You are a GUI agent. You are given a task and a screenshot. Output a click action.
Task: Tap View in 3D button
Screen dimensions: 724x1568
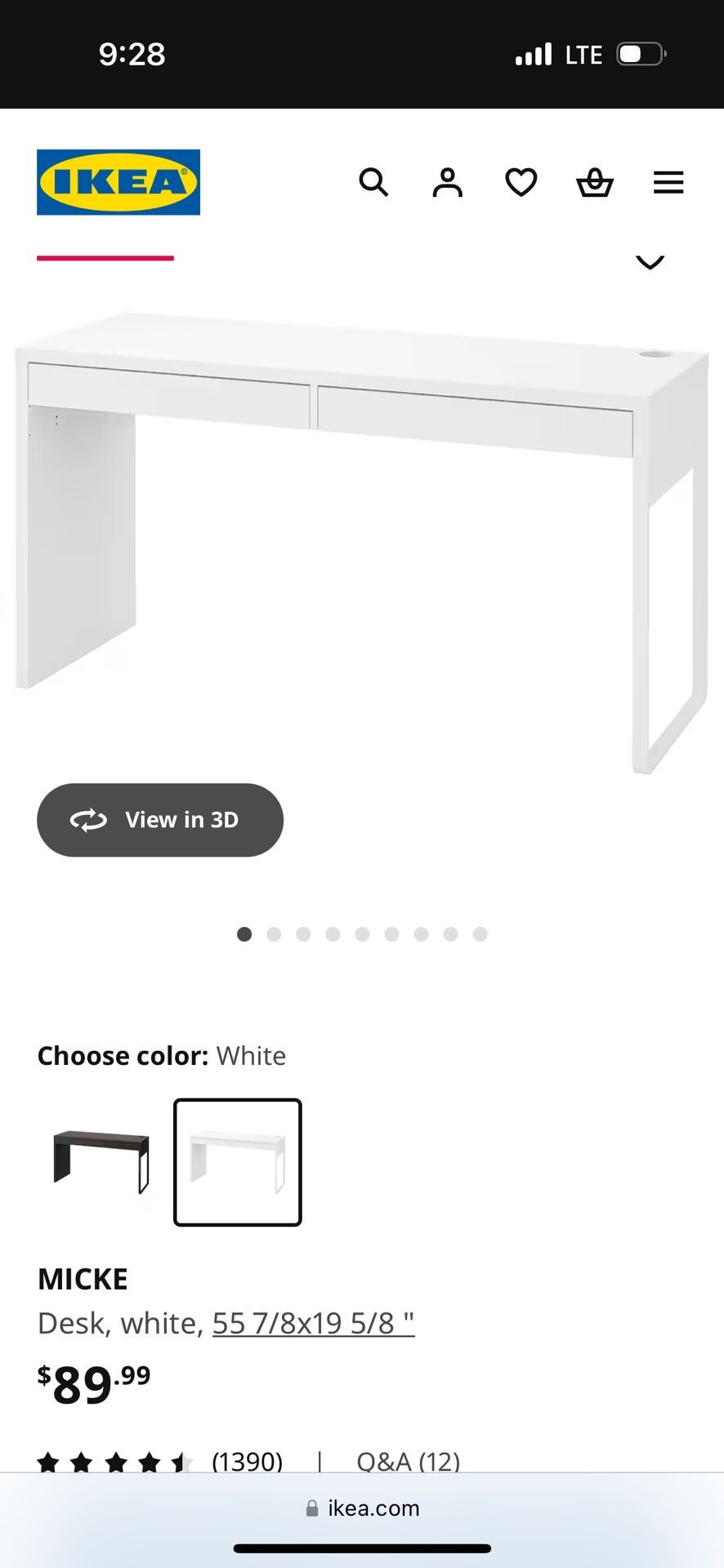click(160, 820)
